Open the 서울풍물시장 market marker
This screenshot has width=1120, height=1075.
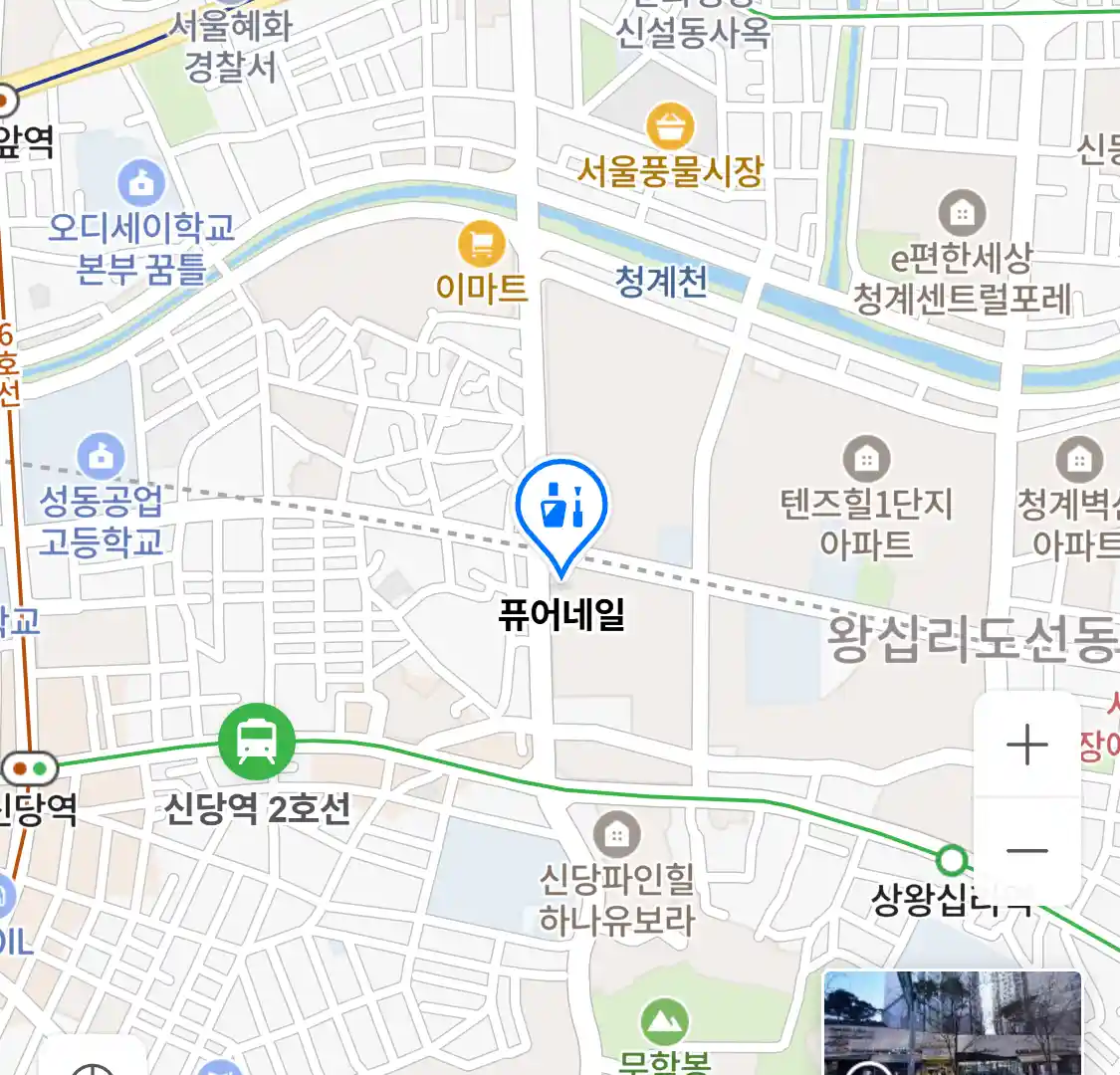tap(670, 127)
